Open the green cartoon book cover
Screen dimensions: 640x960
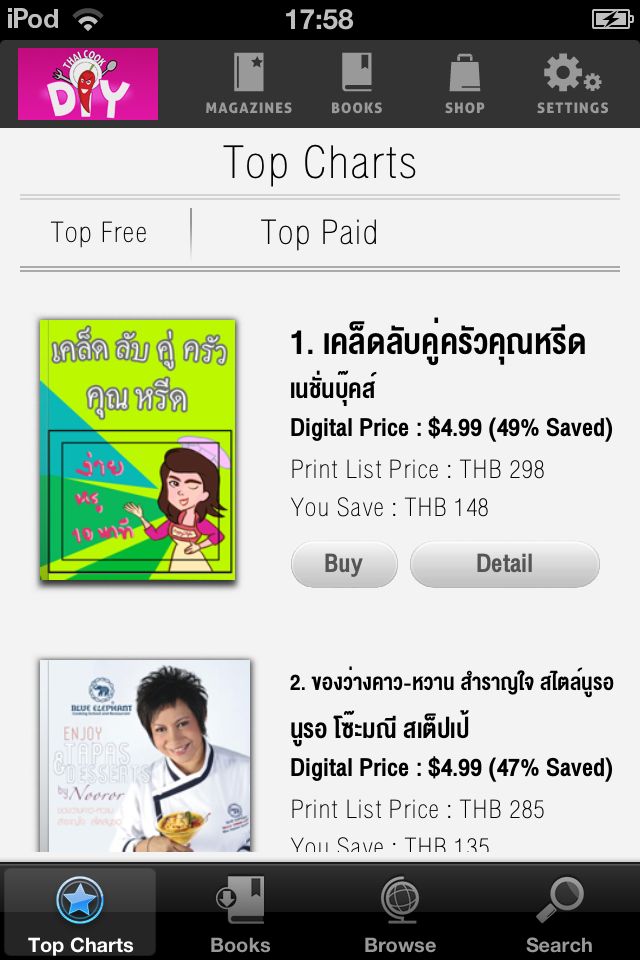[138, 450]
